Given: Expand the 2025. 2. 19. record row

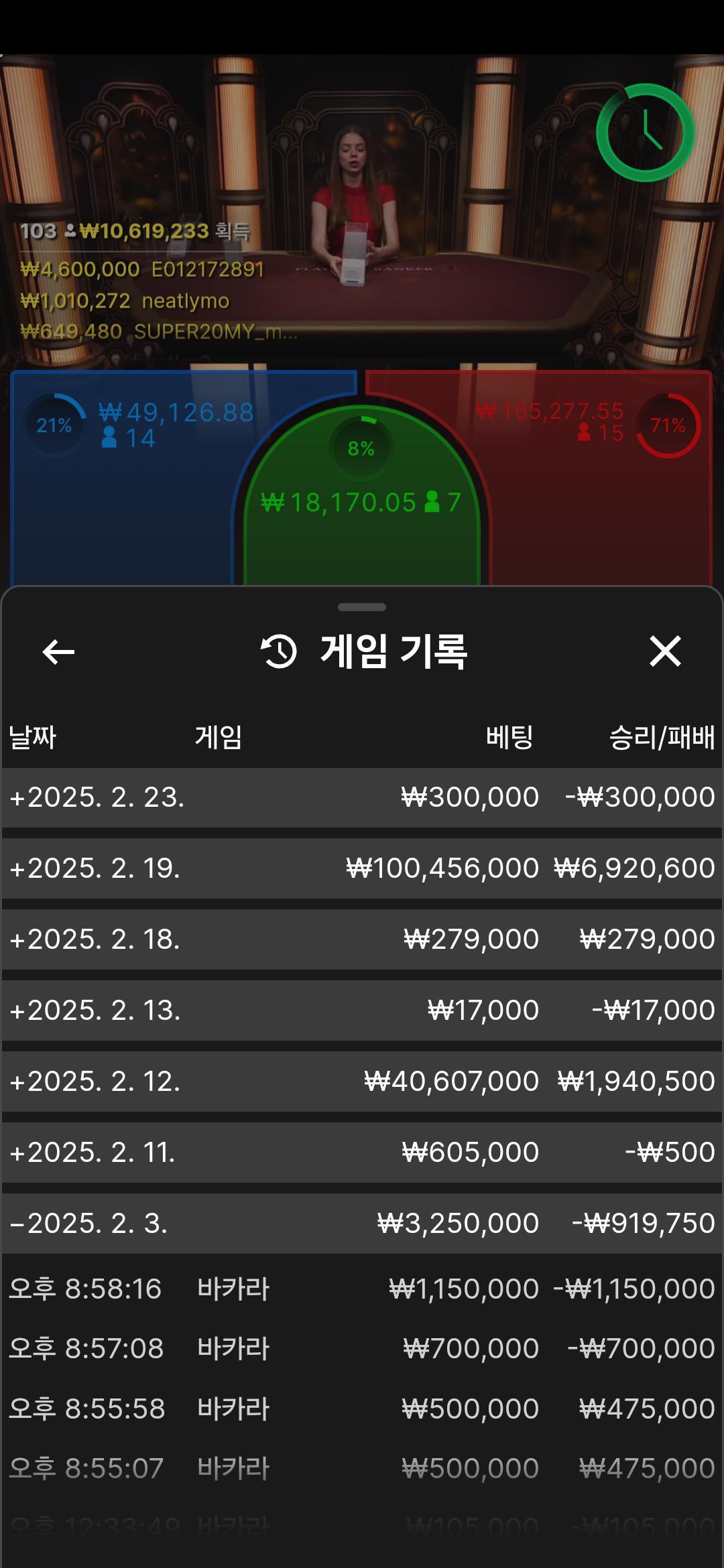Looking at the screenshot, I should 362,868.
